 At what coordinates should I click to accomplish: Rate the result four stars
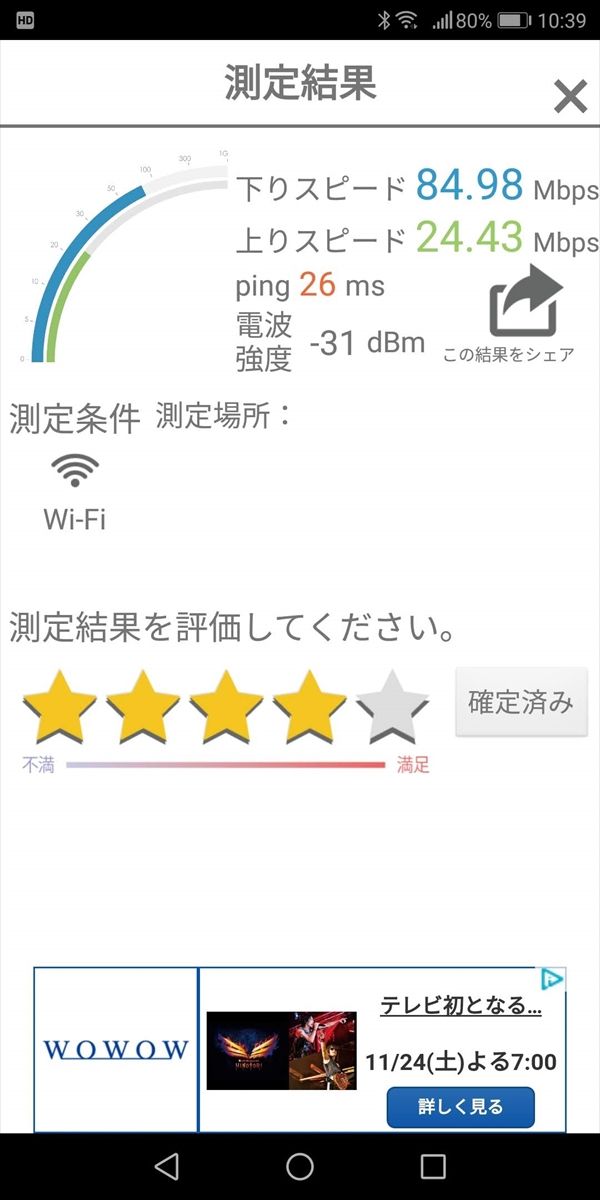pyautogui.click(x=310, y=706)
